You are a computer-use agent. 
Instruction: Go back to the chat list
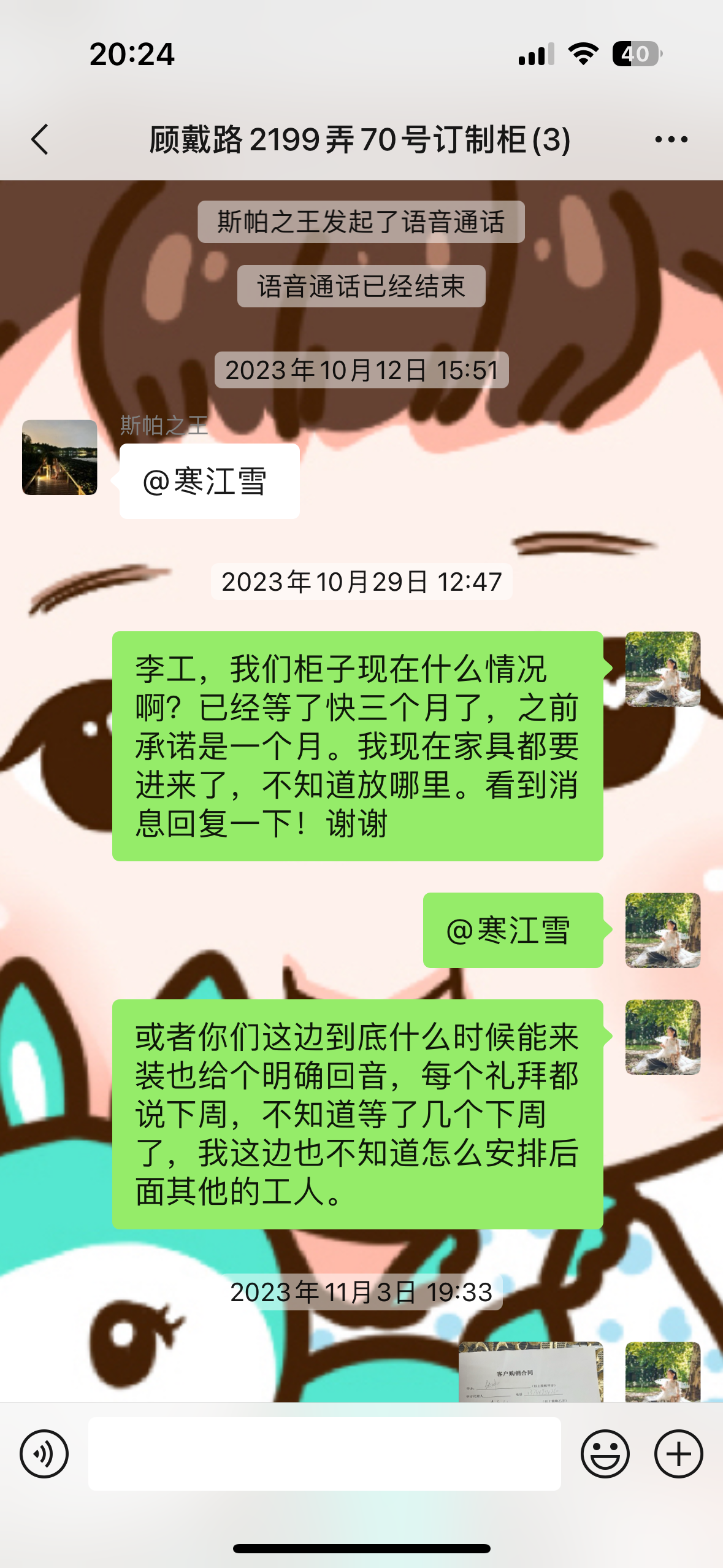click(40, 139)
